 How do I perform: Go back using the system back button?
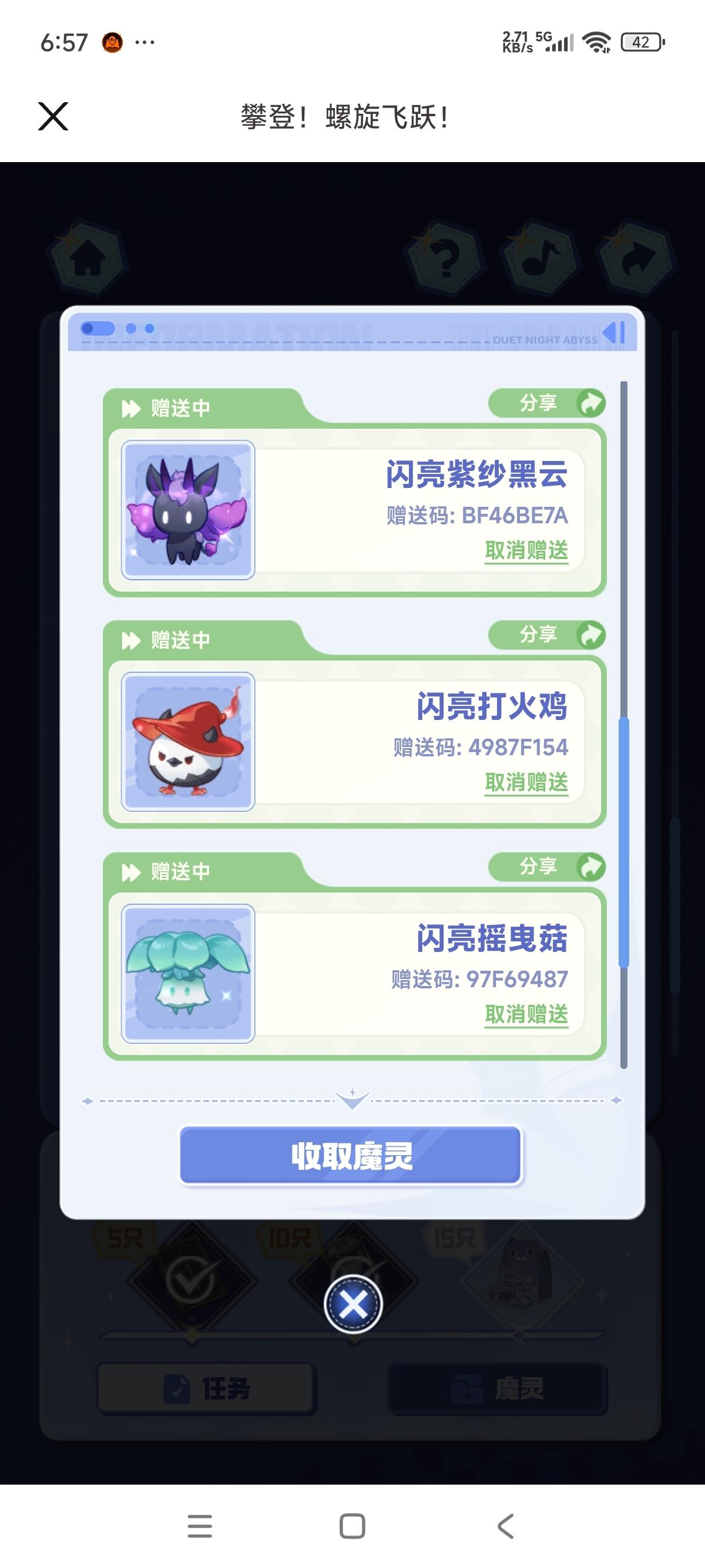click(x=505, y=1527)
